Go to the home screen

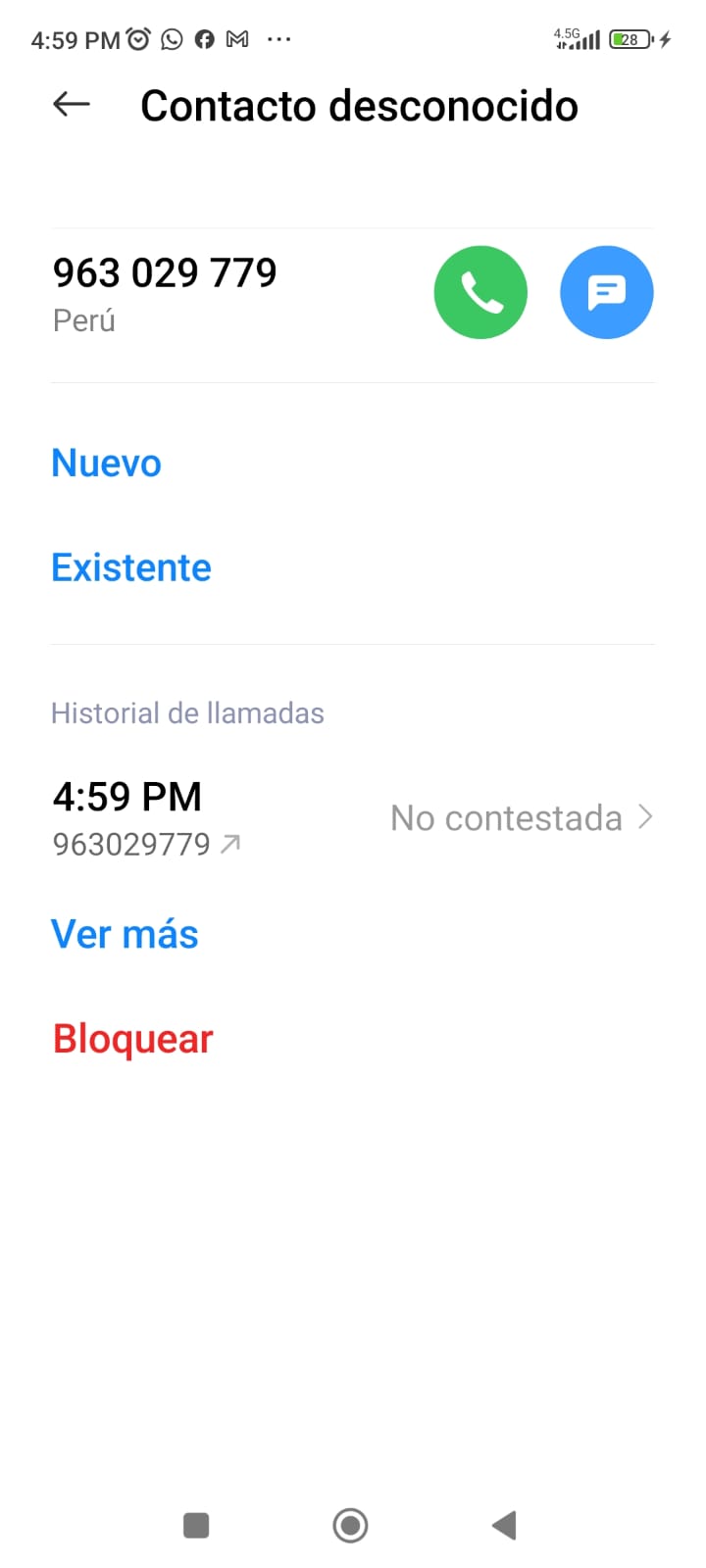point(350,1525)
